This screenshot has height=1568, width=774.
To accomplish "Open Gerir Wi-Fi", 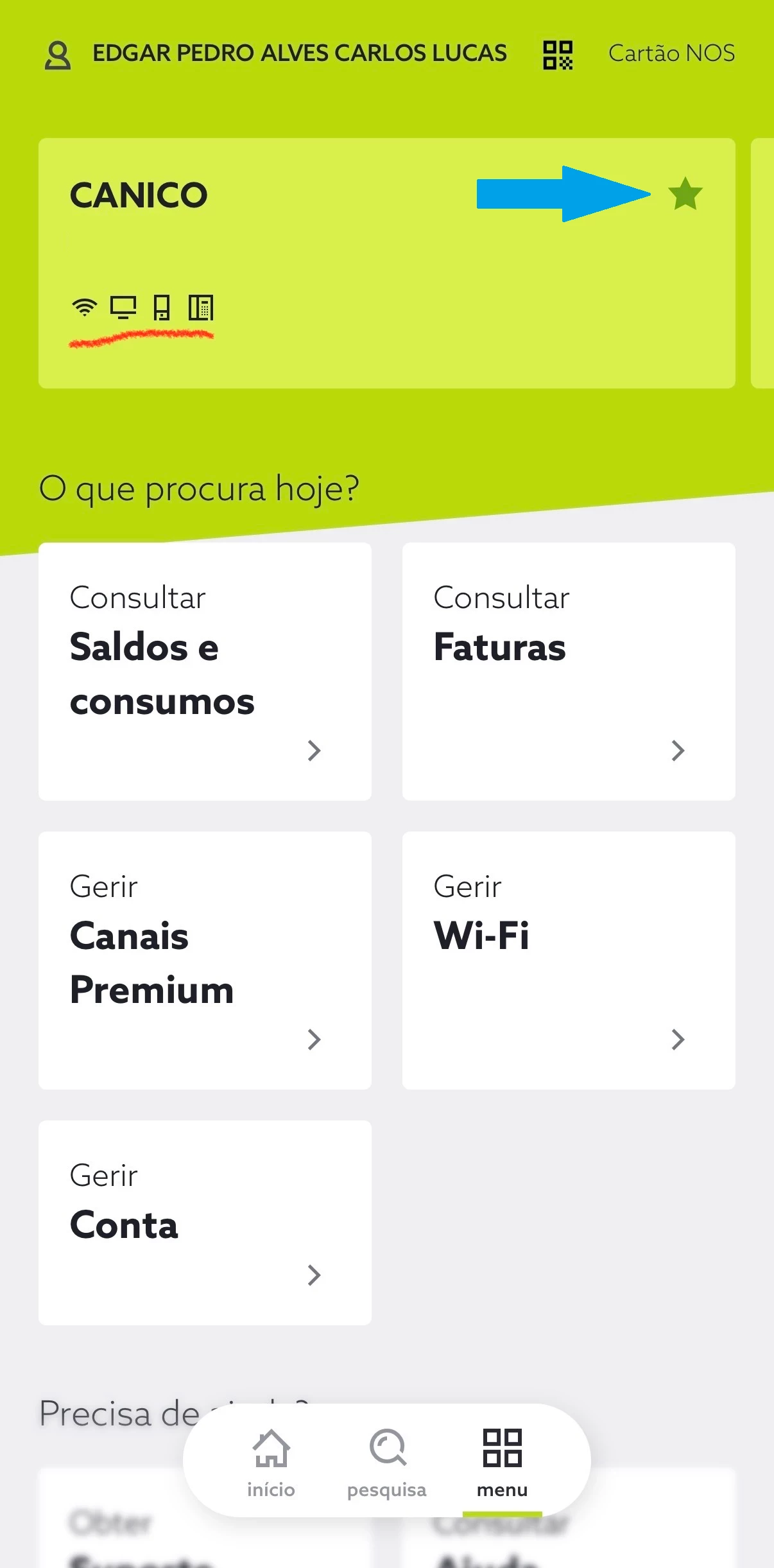I will 569,960.
